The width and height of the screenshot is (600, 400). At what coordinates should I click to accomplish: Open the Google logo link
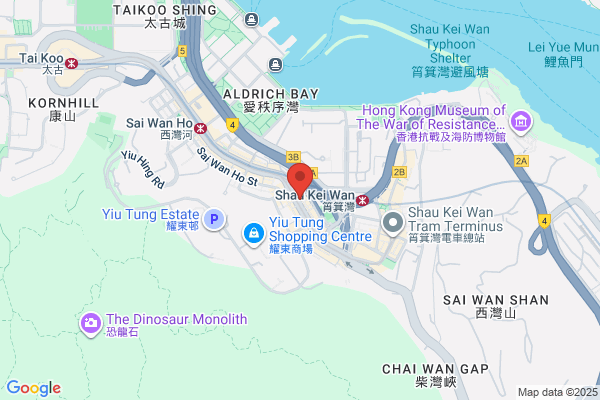34,388
